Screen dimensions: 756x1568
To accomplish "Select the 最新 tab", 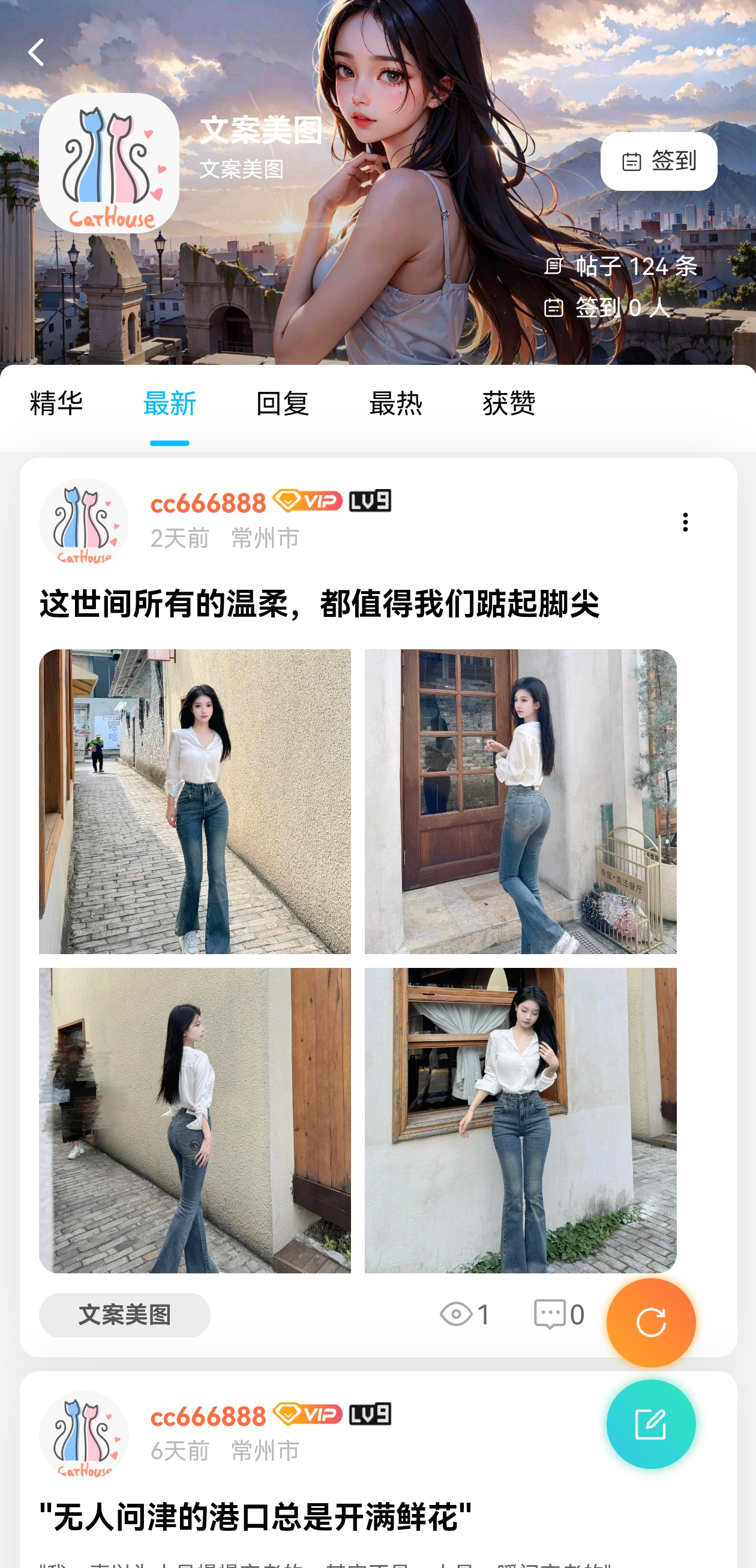I will (x=169, y=404).
